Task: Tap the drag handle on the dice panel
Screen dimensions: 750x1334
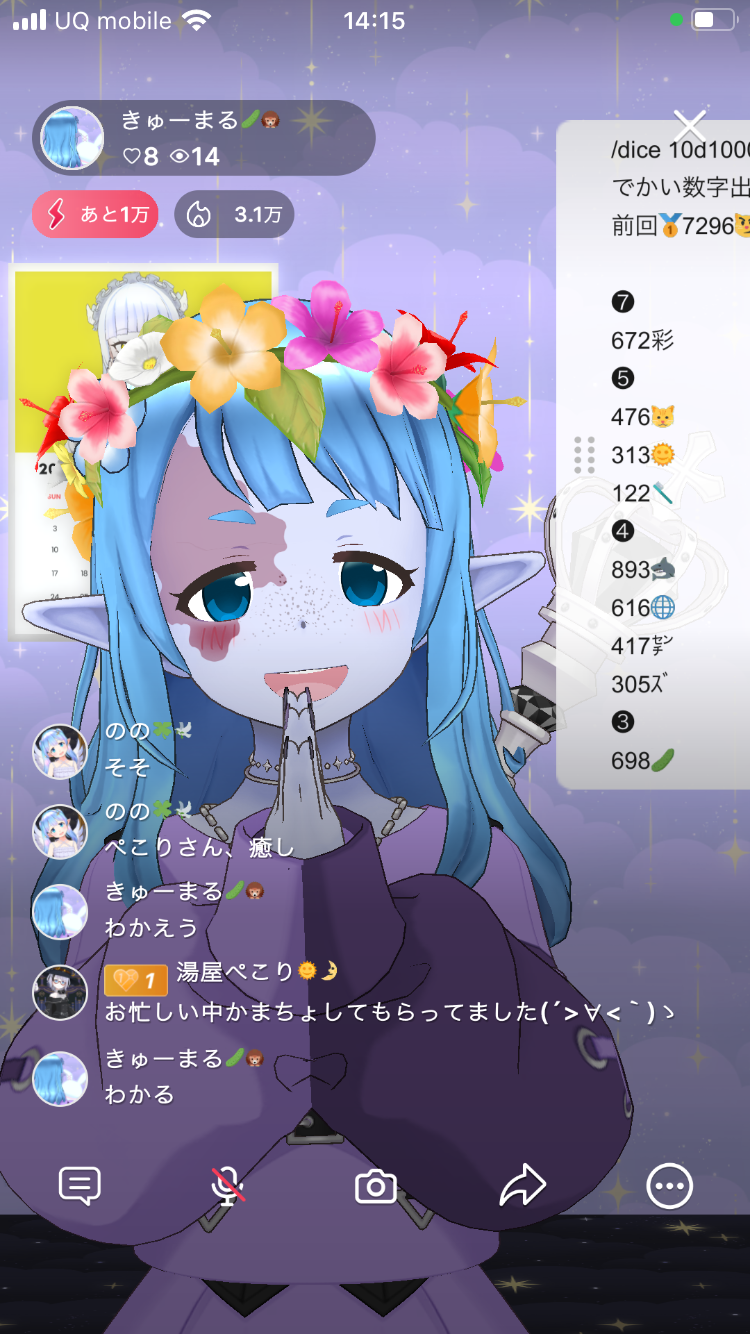Action: click(x=585, y=455)
